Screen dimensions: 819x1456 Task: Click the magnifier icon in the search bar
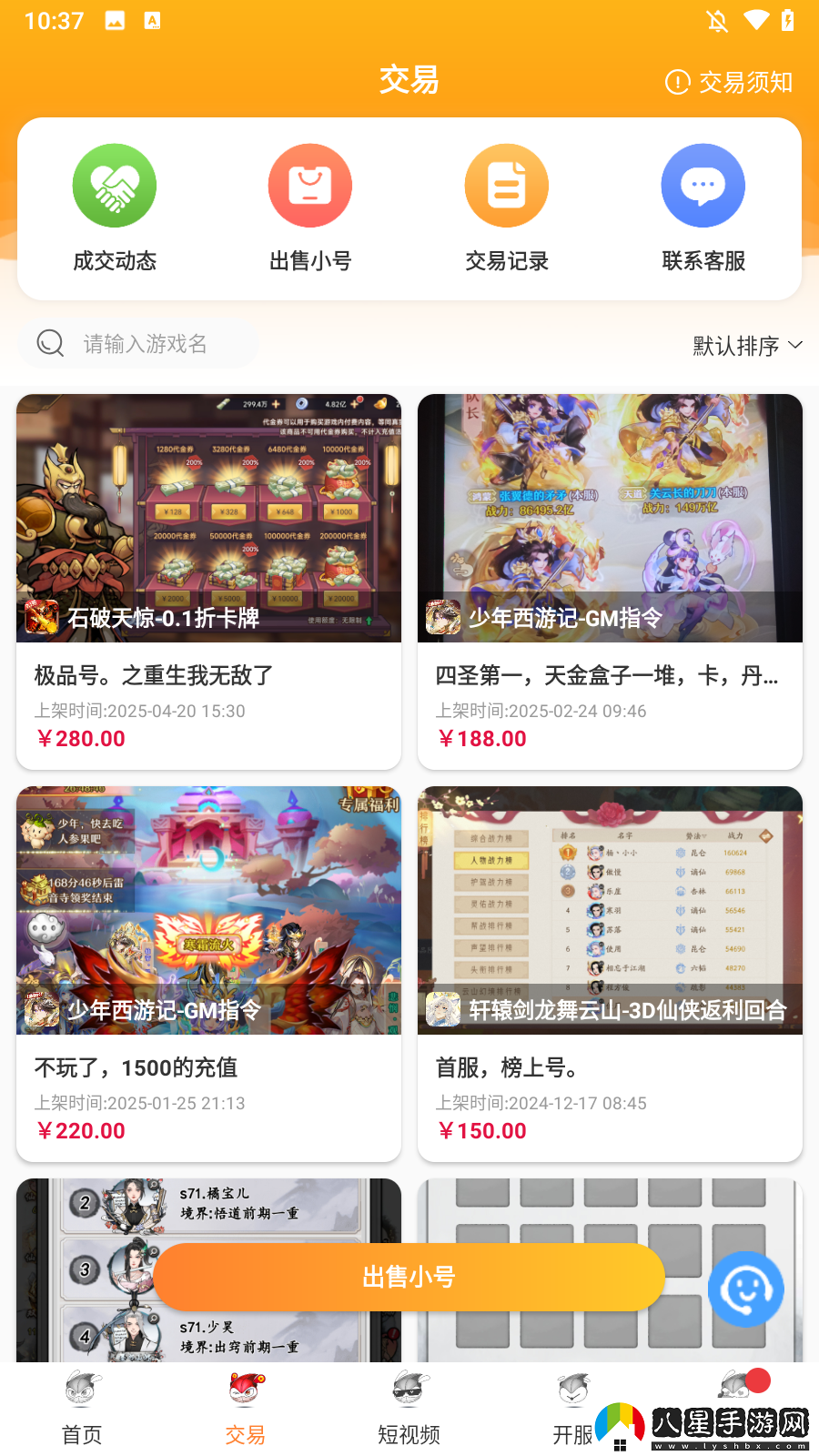pos(50,344)
